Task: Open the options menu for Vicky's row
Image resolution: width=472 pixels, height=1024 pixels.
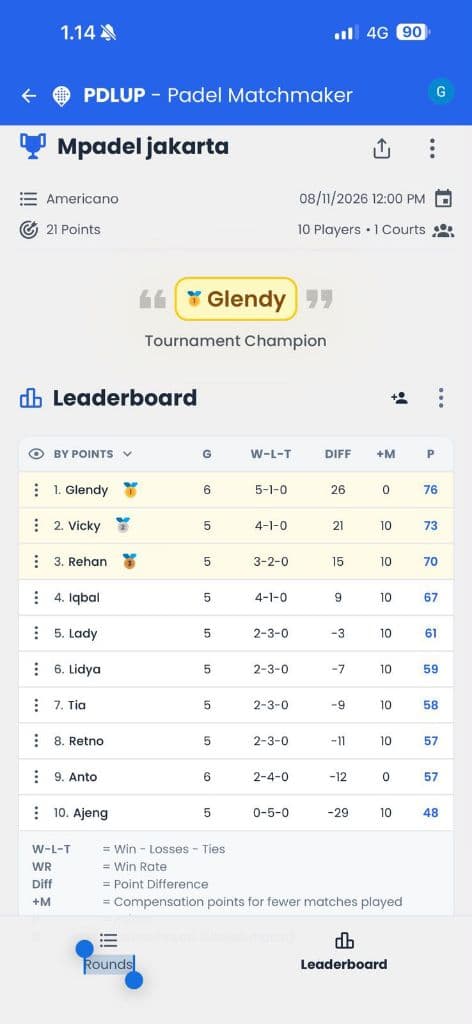Action: coord(37,526)
